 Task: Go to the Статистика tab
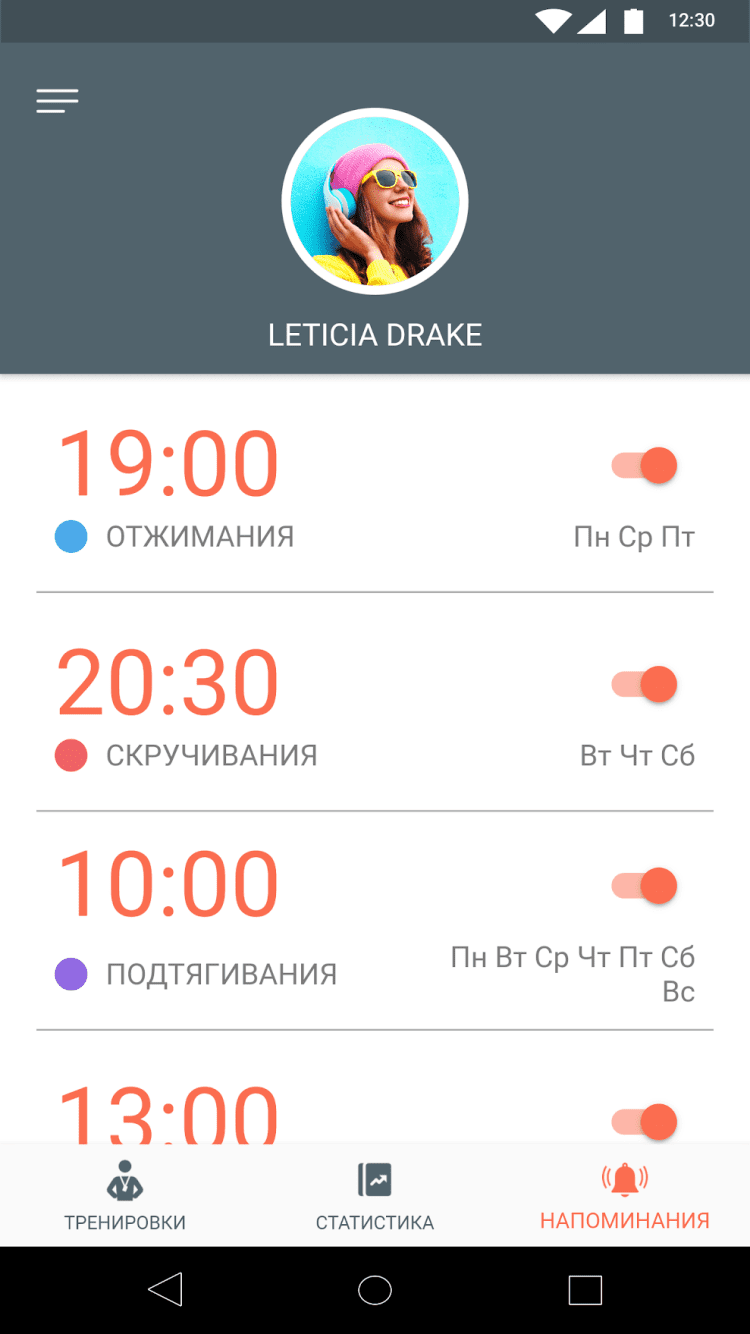click(x=375, y=1196)
